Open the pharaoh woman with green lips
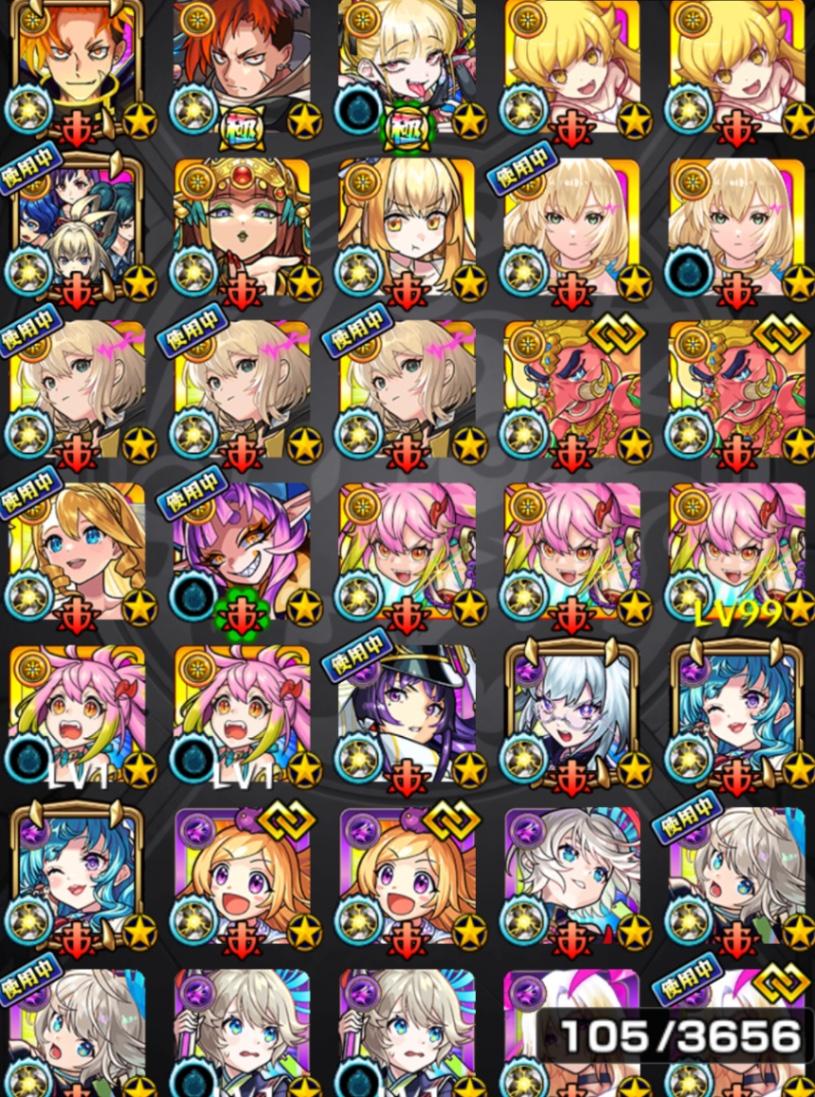 point(242,228)
